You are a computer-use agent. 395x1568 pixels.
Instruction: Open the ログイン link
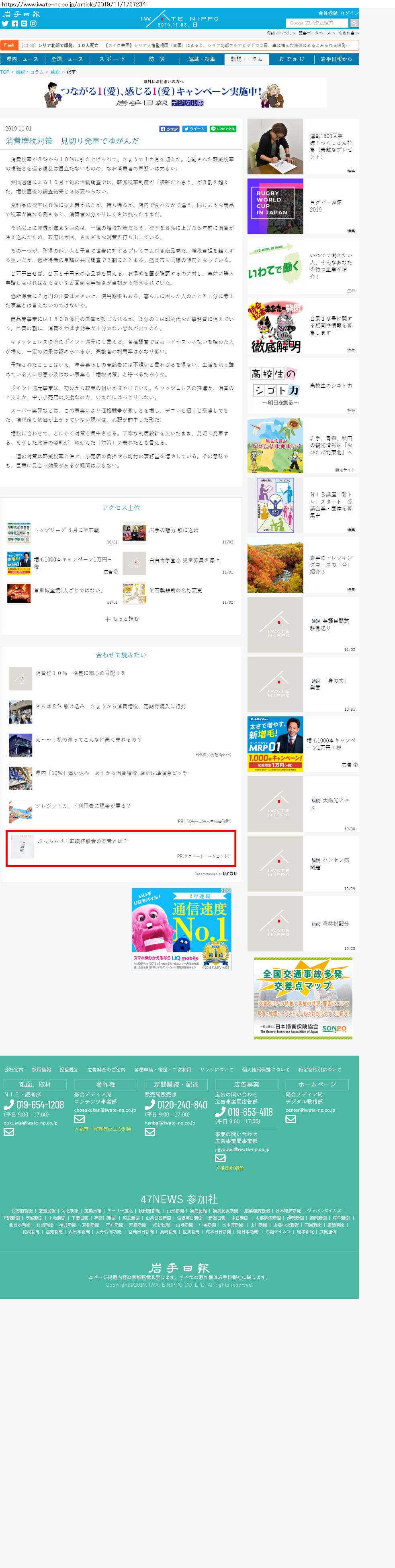tap(349, 13)
